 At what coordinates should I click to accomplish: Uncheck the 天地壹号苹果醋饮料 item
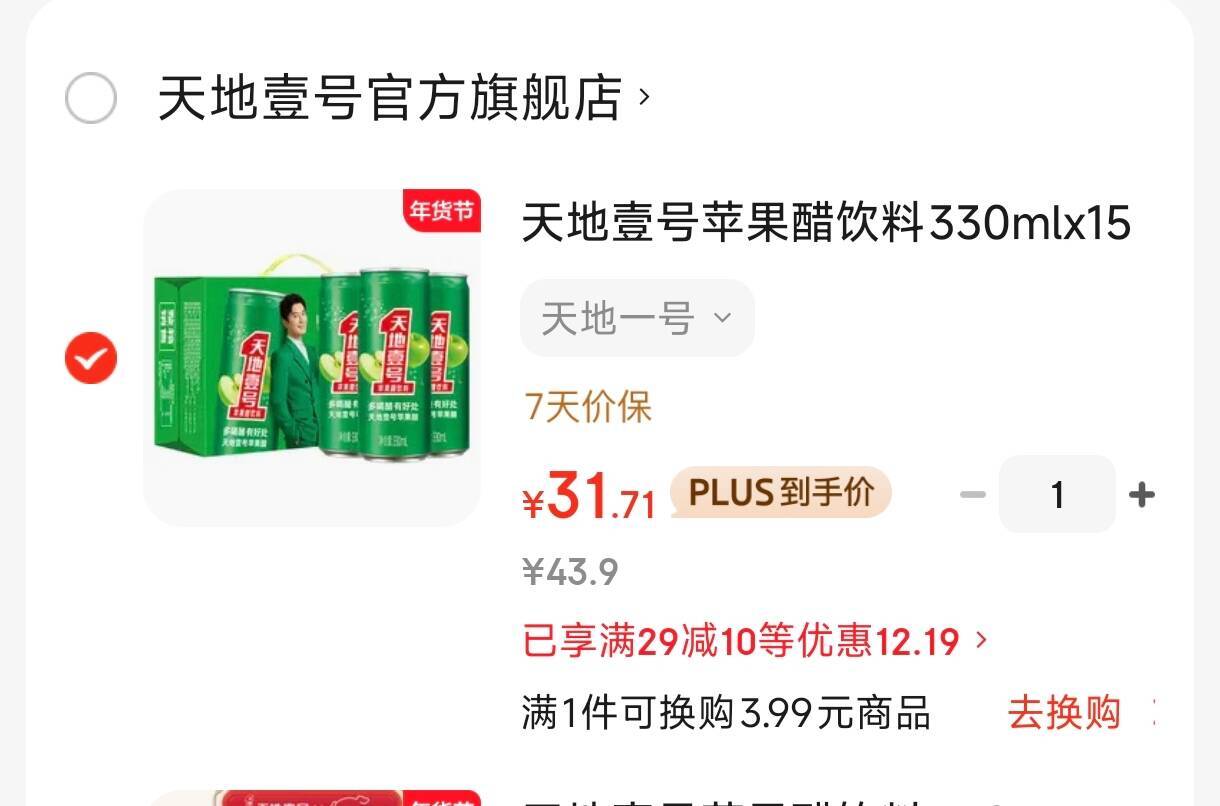click(91, 359)
